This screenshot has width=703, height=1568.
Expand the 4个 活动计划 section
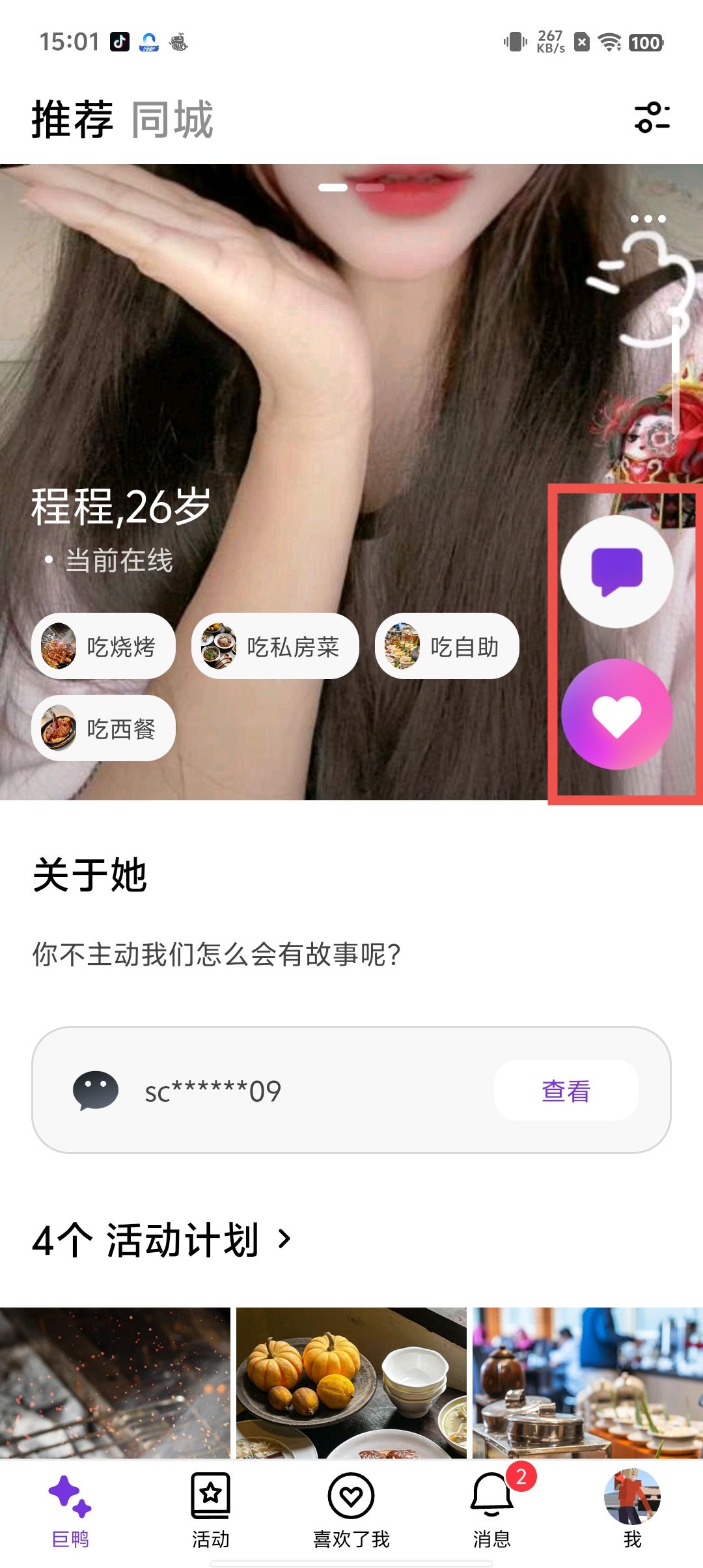pos(161,1239)
